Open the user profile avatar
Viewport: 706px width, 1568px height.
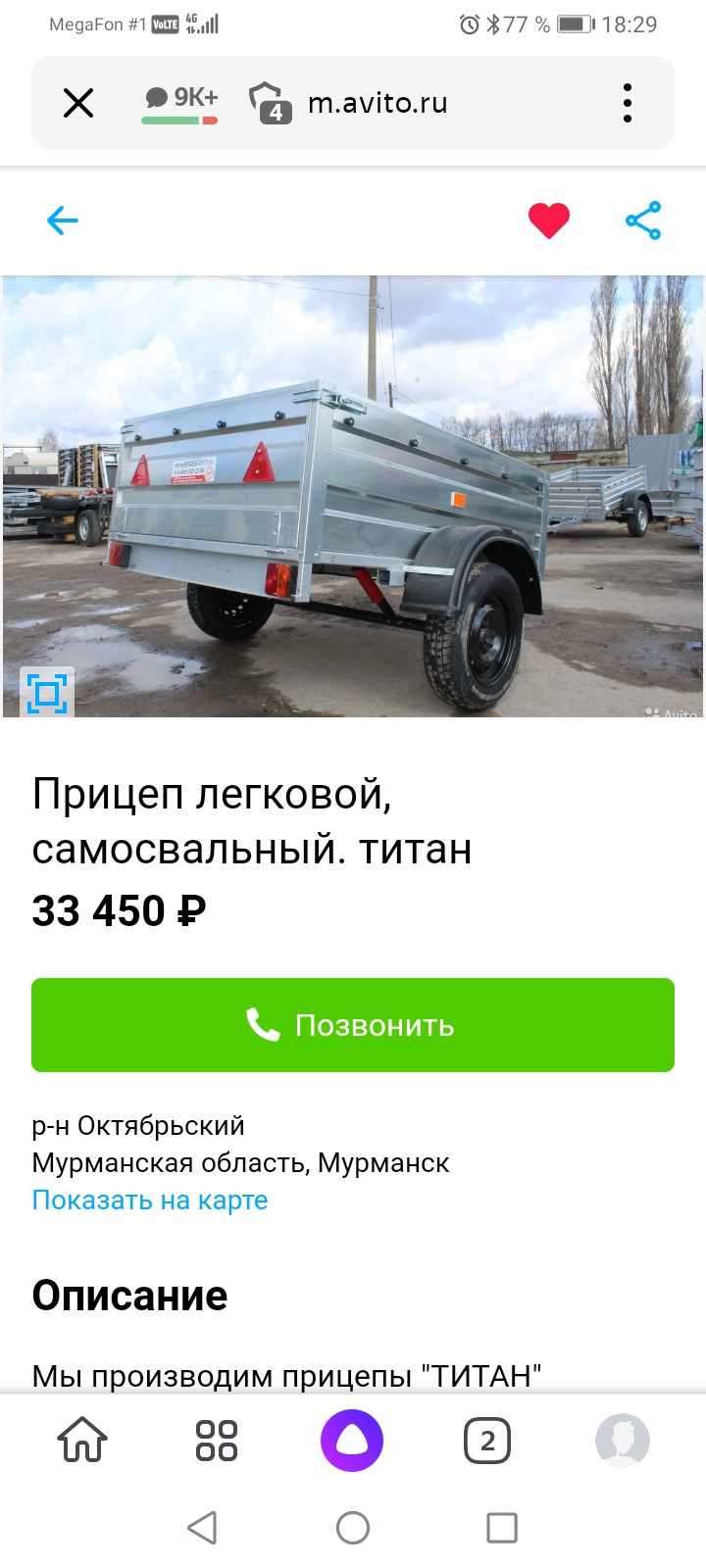click(x=623, y=1441)
